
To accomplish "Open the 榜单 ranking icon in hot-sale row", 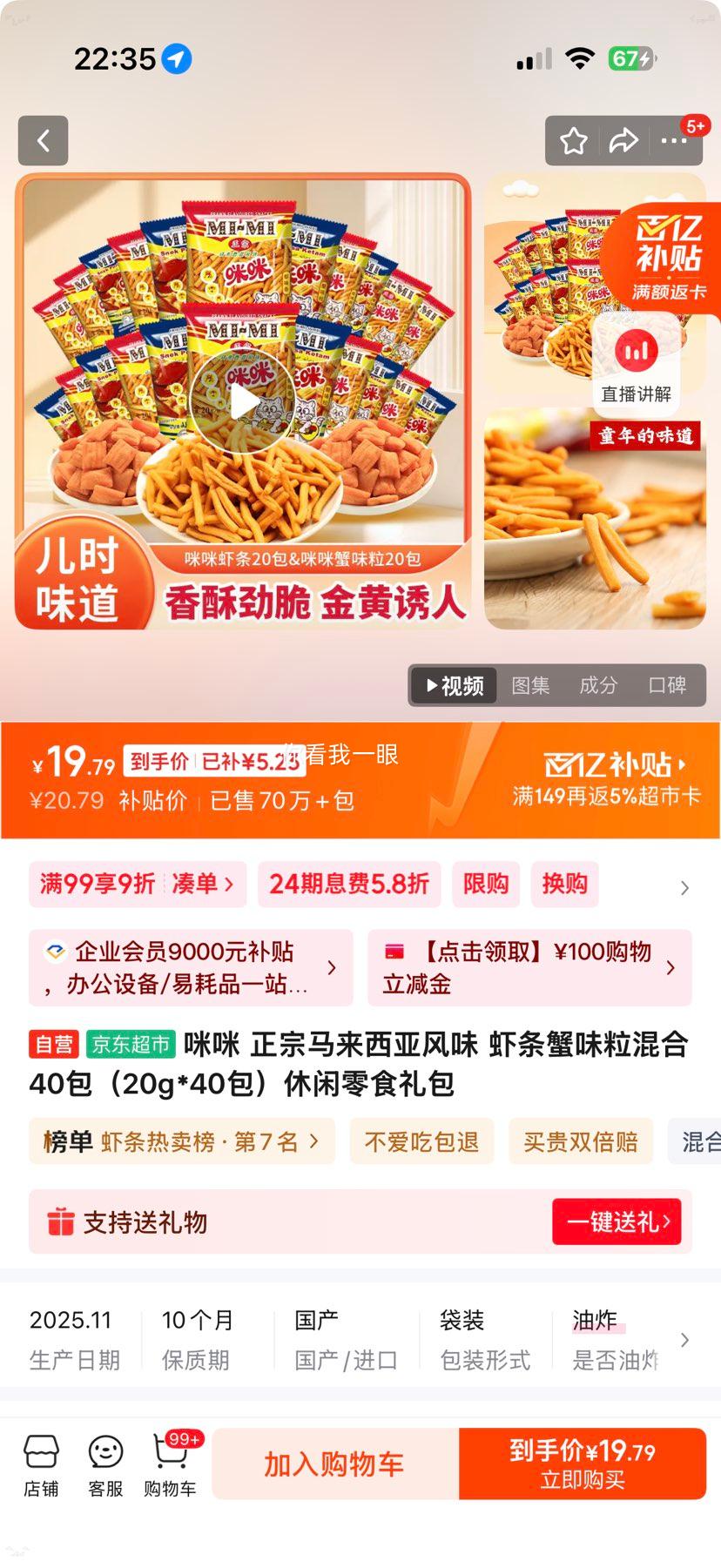I will click(65, 1141).
